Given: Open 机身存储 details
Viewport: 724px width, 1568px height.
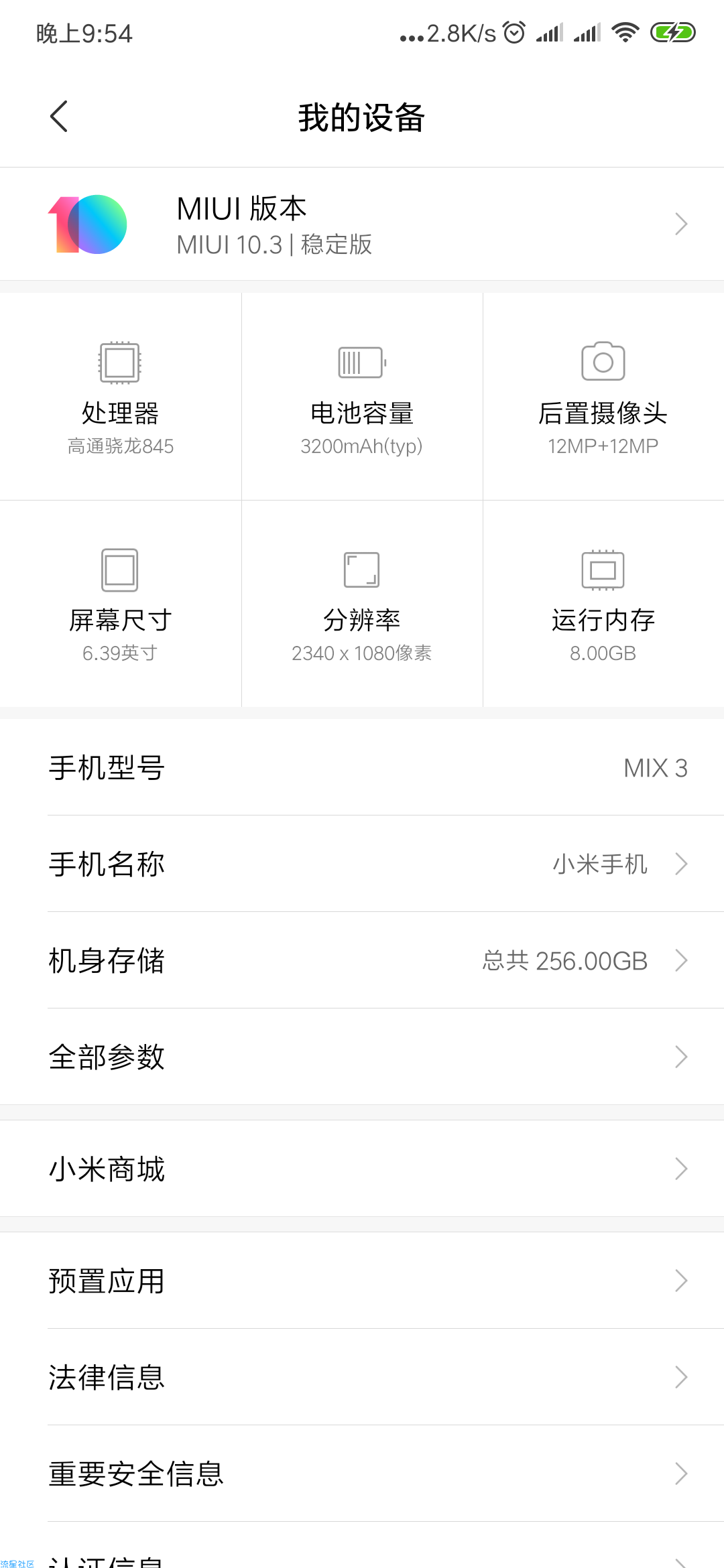Looking at the screenshot, I should click(362, 960).
